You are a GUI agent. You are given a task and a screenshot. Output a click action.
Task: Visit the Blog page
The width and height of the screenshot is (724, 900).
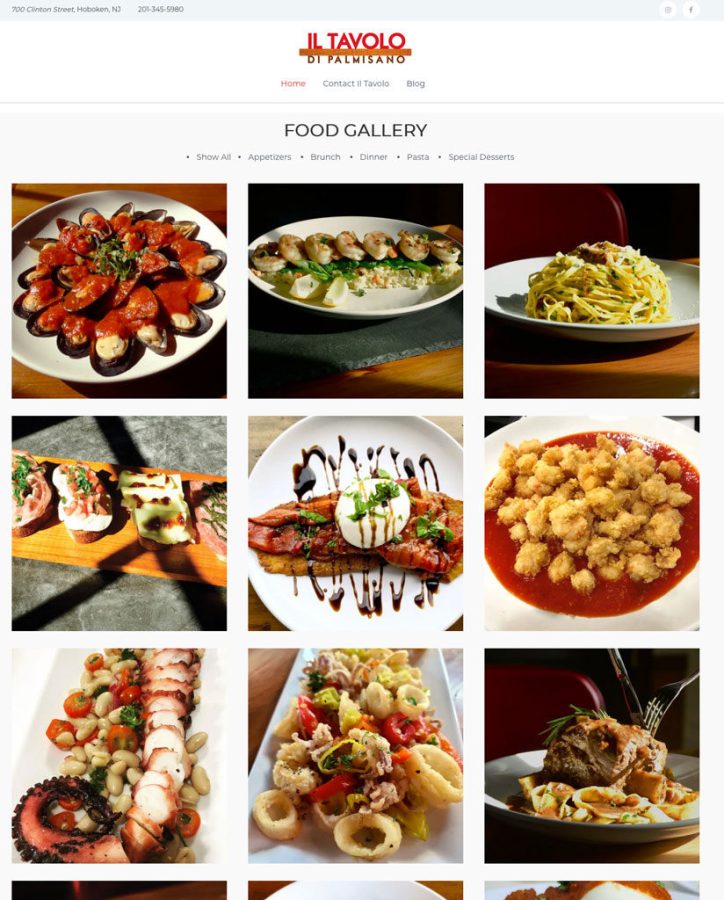click(x=416, y=84)
